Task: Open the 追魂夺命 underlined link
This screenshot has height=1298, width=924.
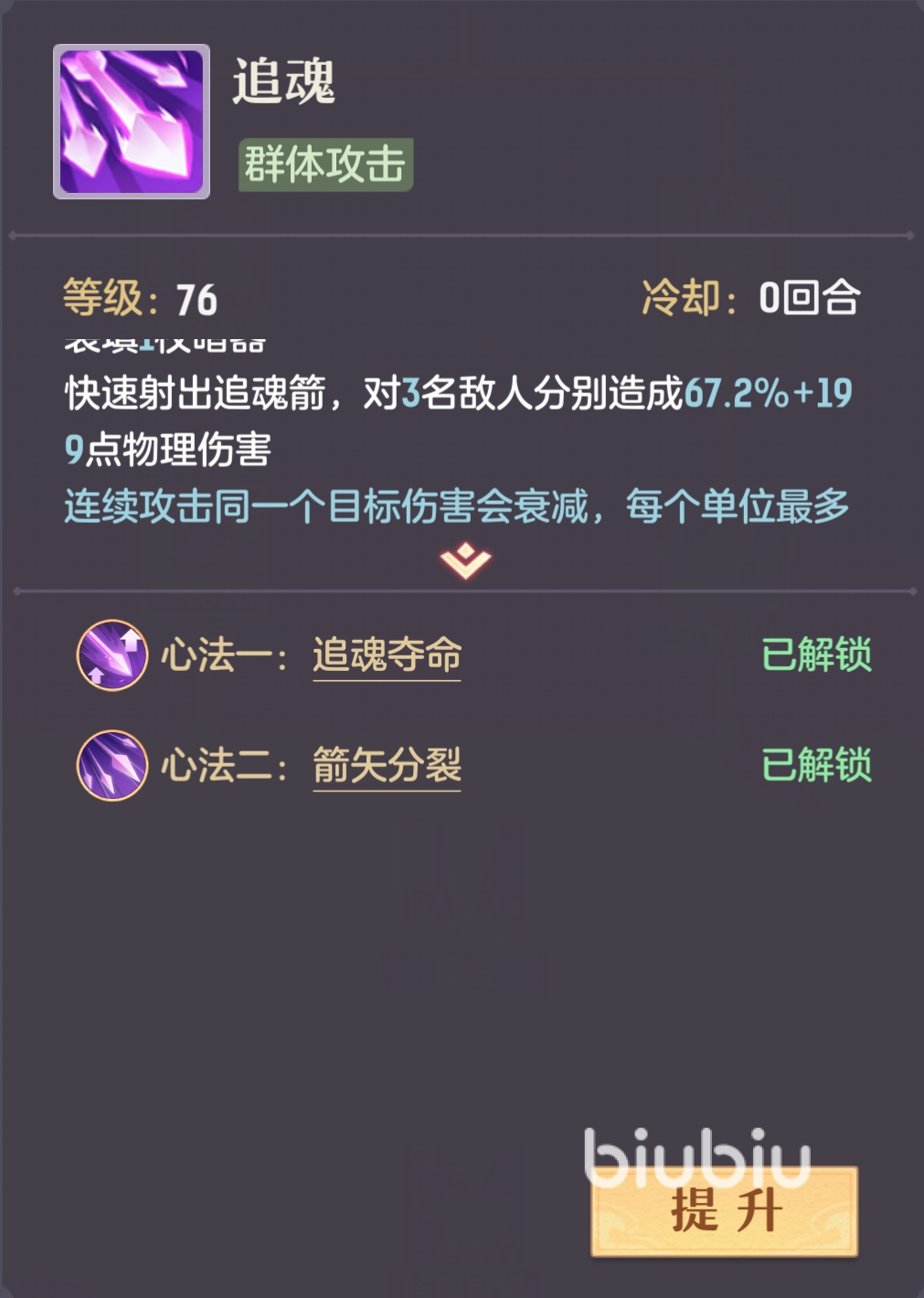Action: [386, 656]
